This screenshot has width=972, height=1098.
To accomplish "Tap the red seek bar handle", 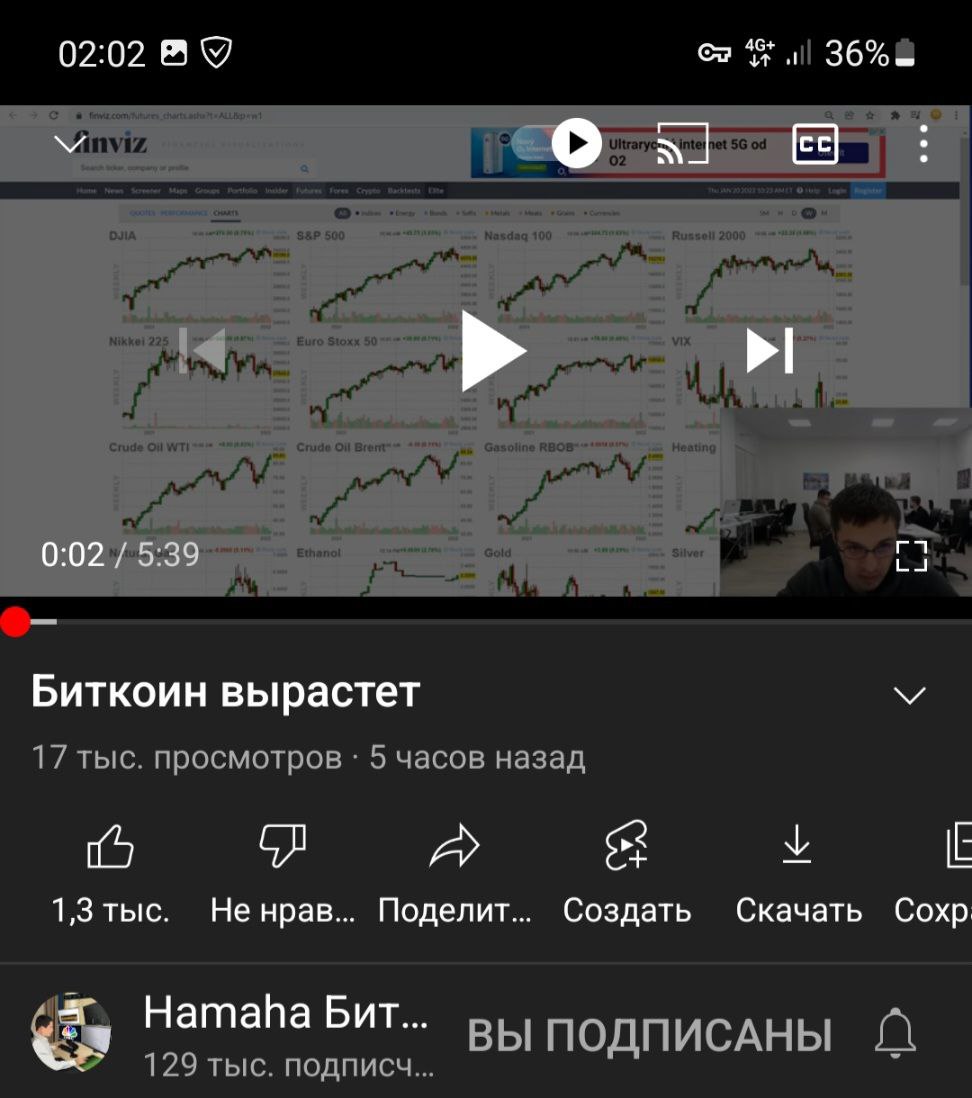I will 15,622.
